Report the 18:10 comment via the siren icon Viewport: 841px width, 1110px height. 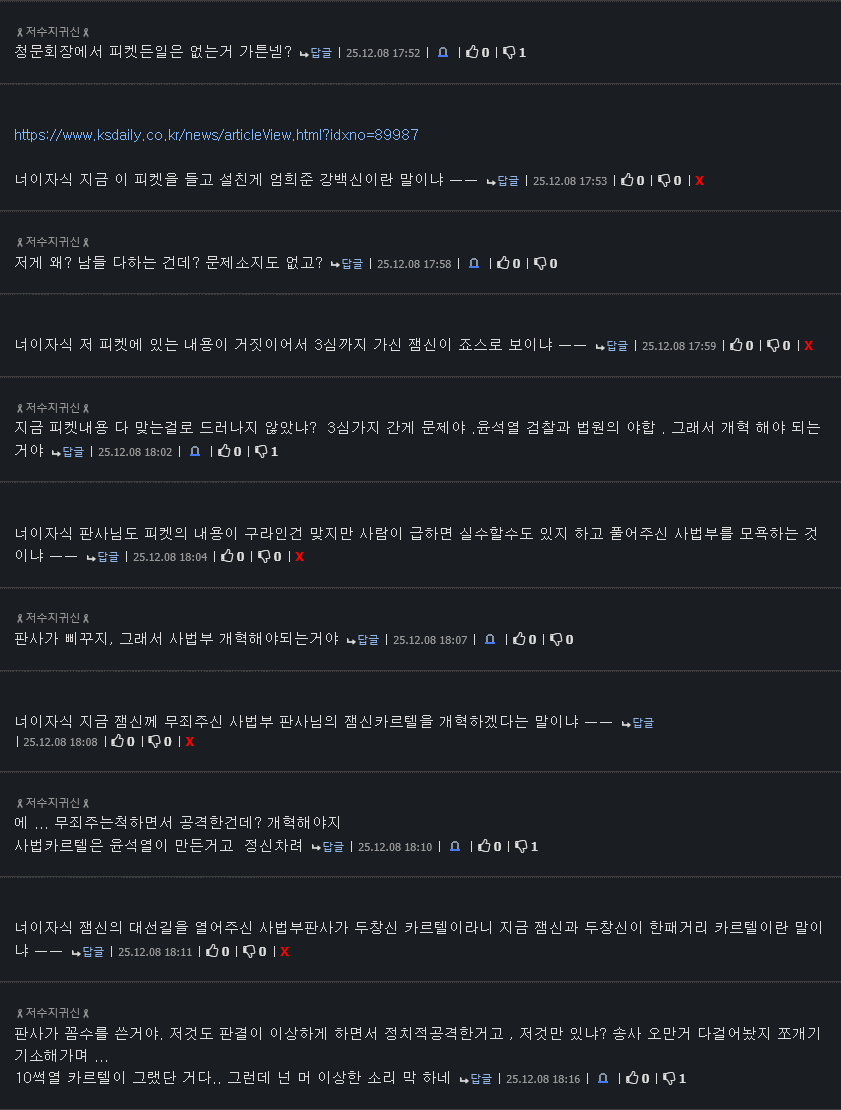pos(455,847)
